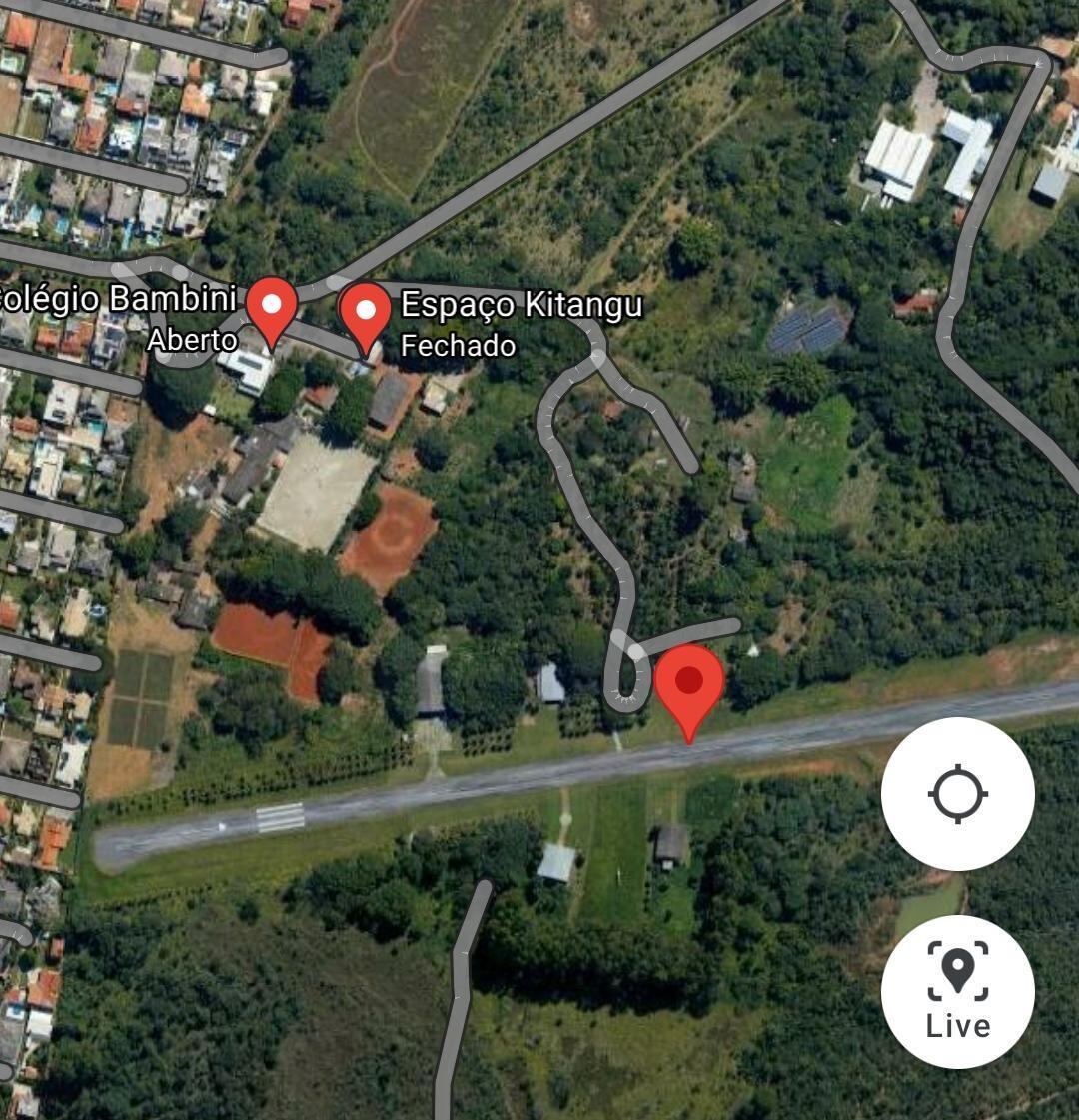This screenshot has width=1079, height=1120.
Task: Open Live View navigation
Action: (x=957, y=991)
